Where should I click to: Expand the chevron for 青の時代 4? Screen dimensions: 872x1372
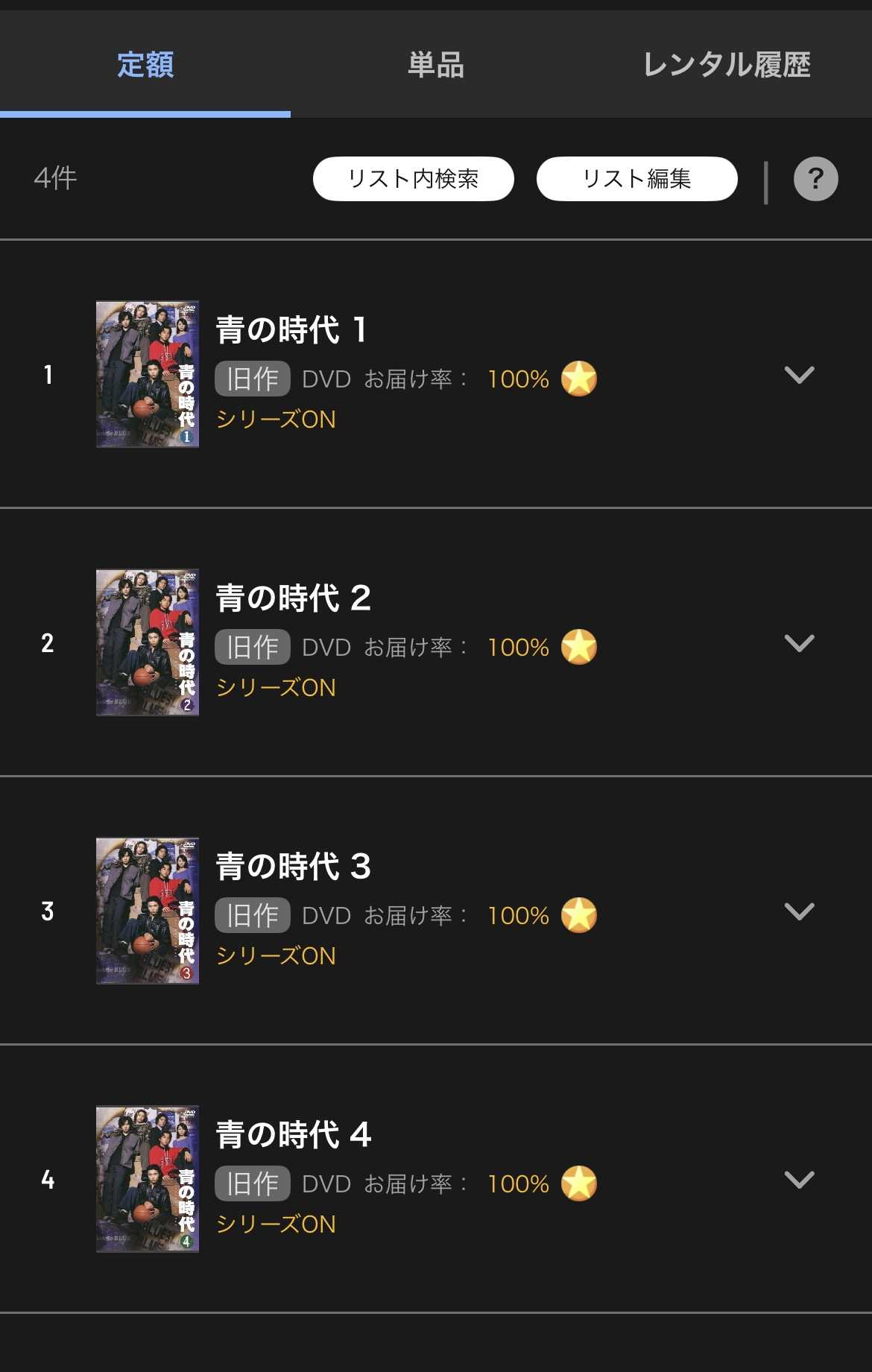click(799, 1180)
